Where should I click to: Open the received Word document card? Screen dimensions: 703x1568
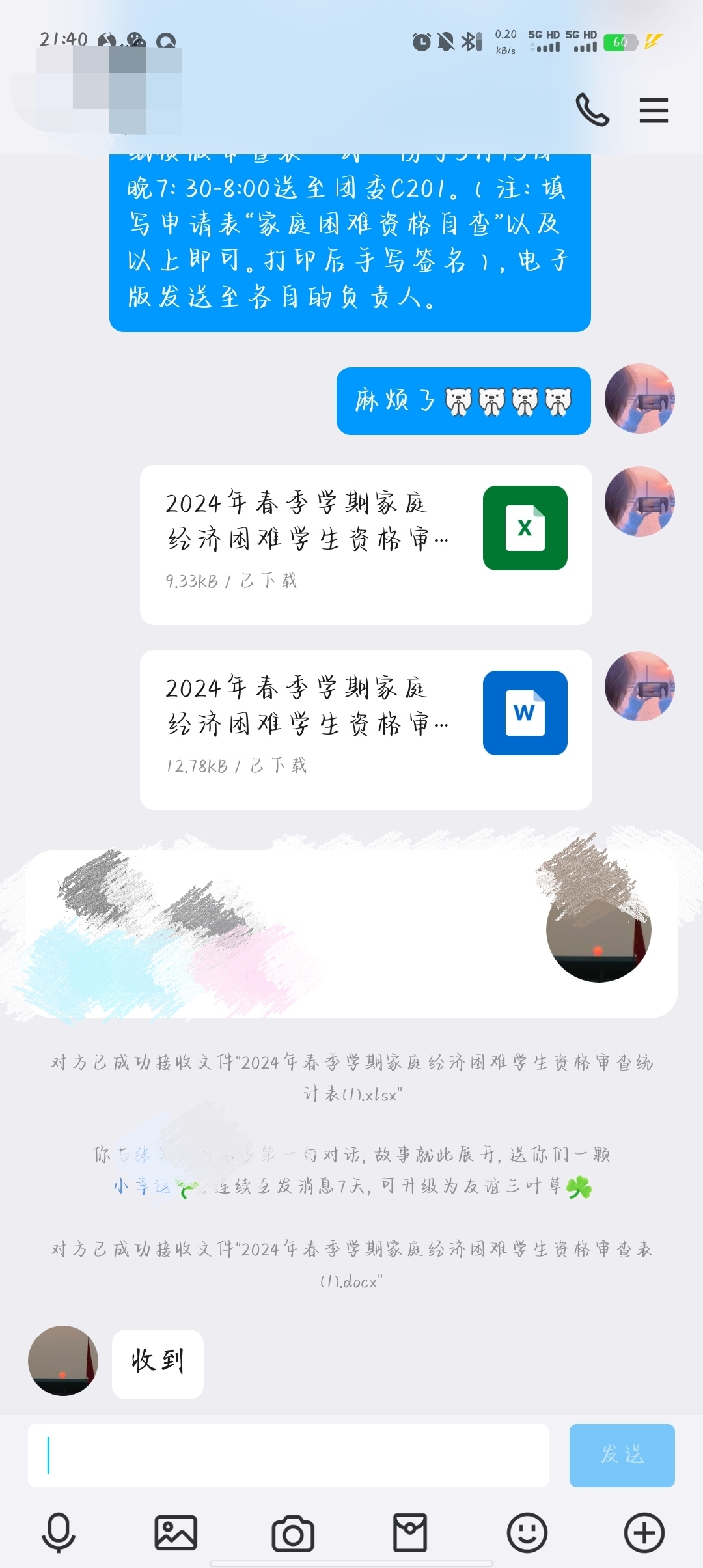(366, 729)
